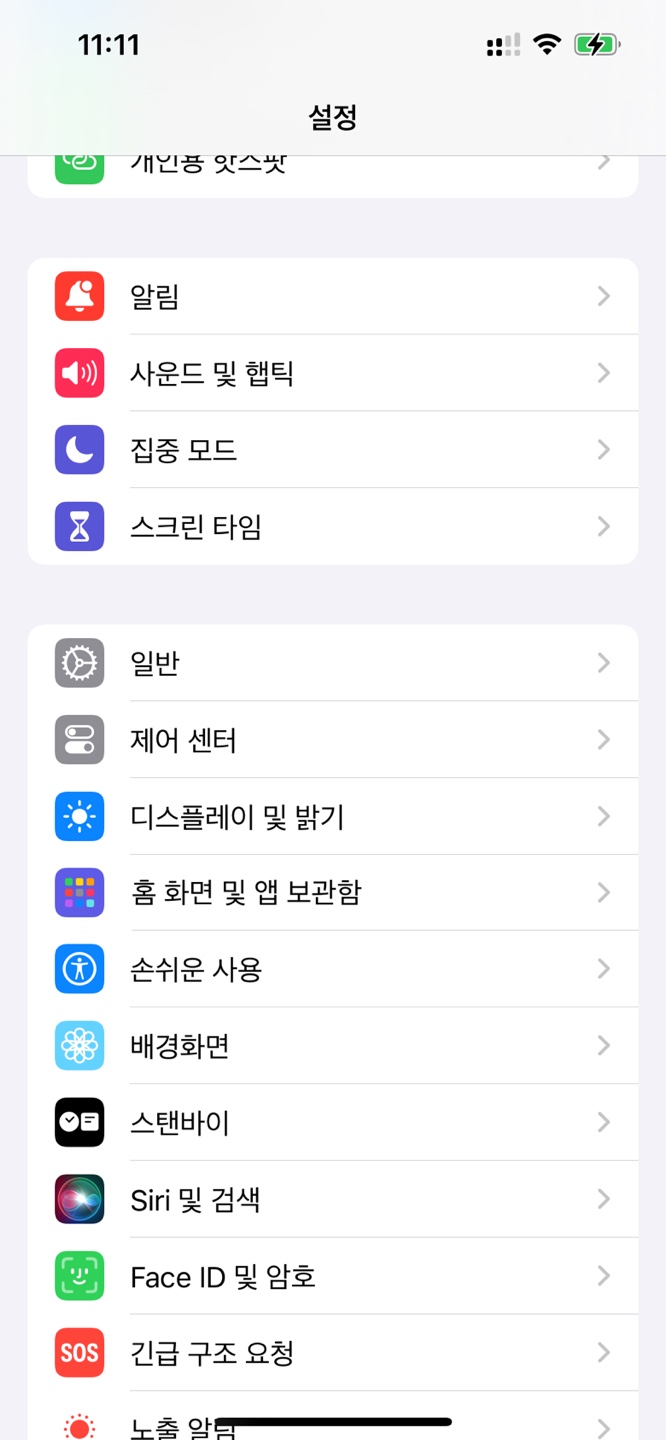Image resolution: width=666 pixels, height=1440 pixels.
Task: Open 사운드 및 햅틱 settings
Action: point(332,373)
